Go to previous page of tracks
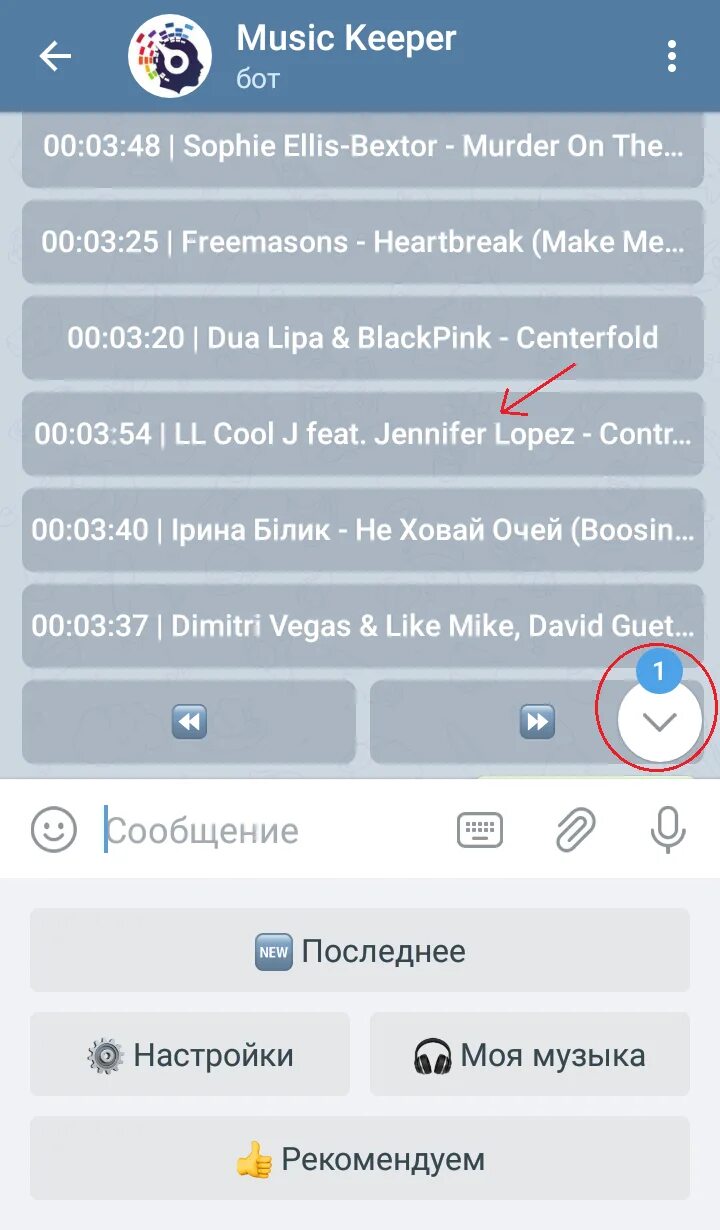720x1230 pixels. tap(189, 722)
